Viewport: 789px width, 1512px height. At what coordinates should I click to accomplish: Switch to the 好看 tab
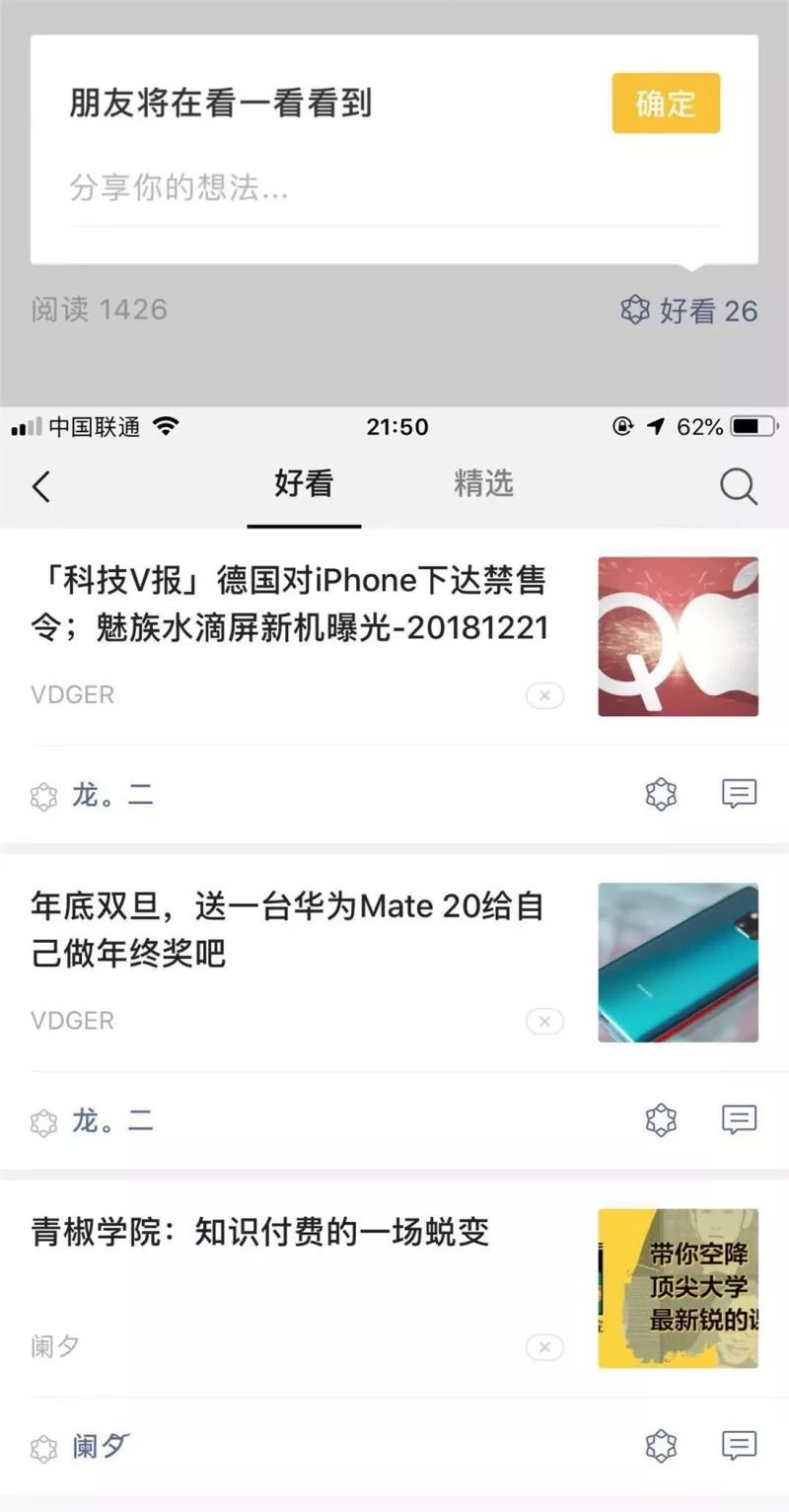(304, 484)
